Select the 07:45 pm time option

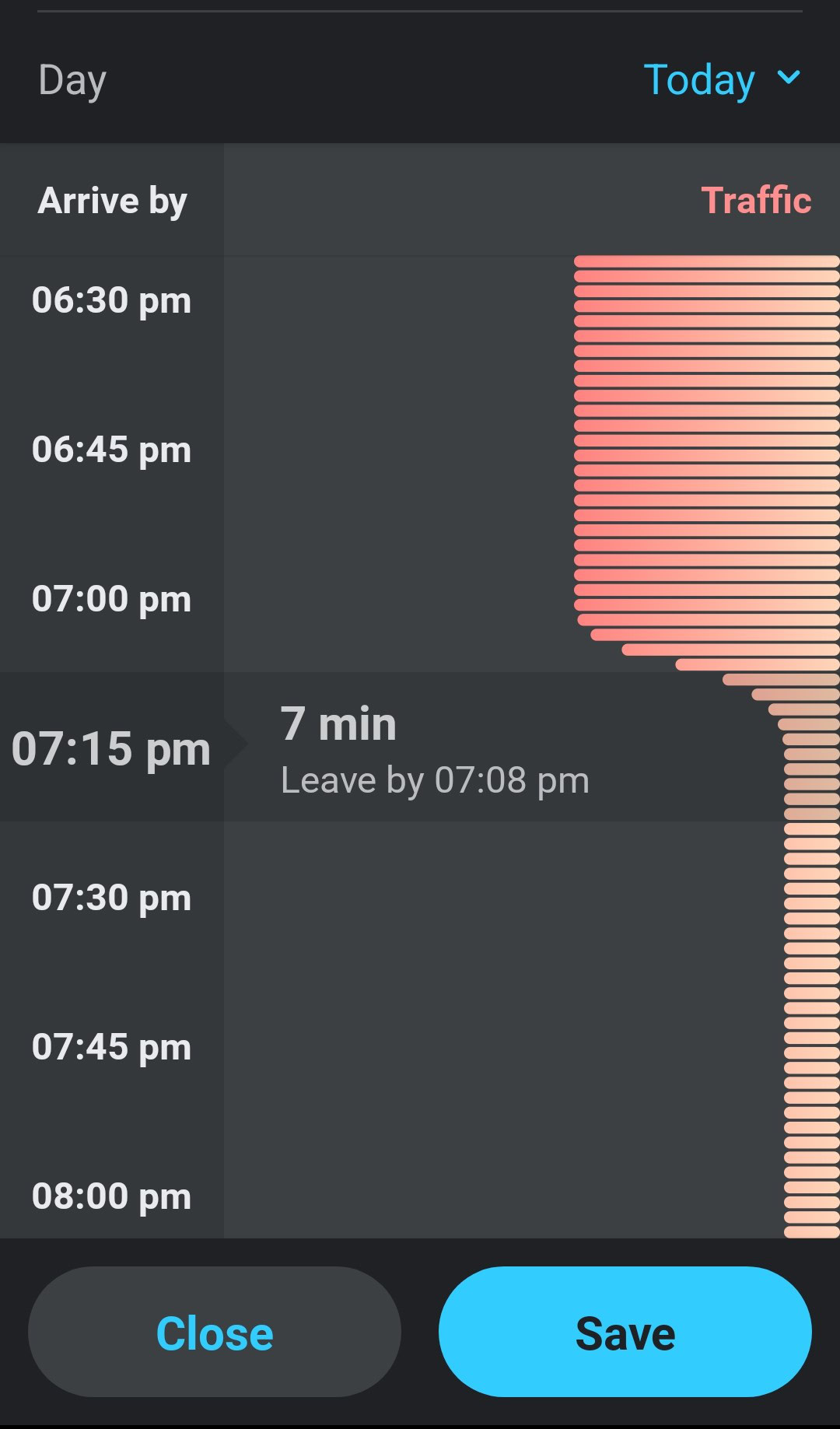point(112,1048)
